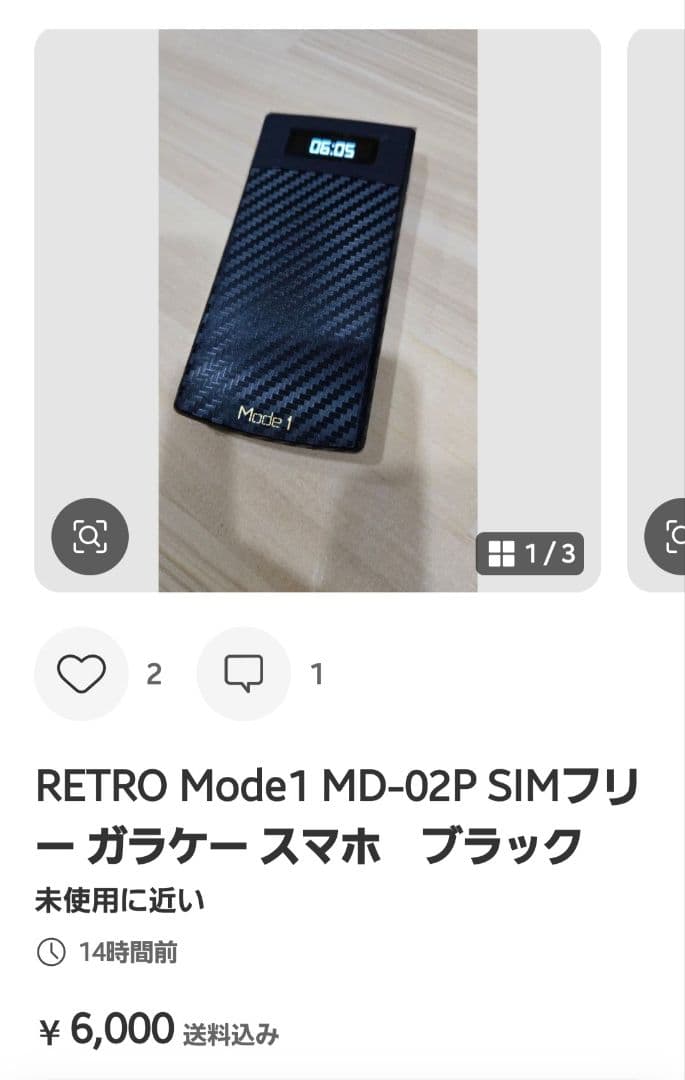This screenshot has width=685, height=1080.
Task: Tap the image search icon on the photo
Action: click(x=90, y=537)
